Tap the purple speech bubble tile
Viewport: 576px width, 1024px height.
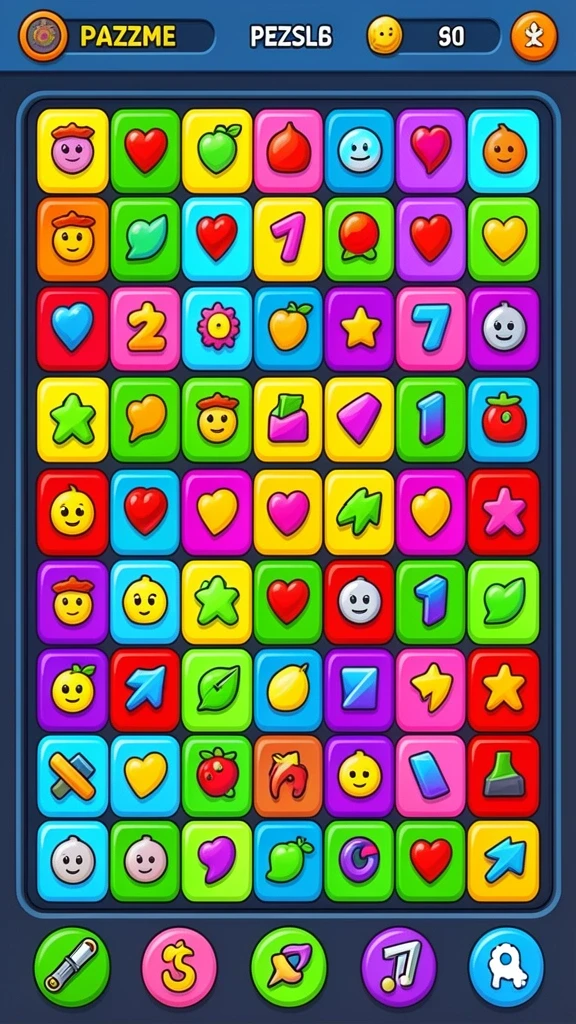pyautogui.click(x=217, y=861)
